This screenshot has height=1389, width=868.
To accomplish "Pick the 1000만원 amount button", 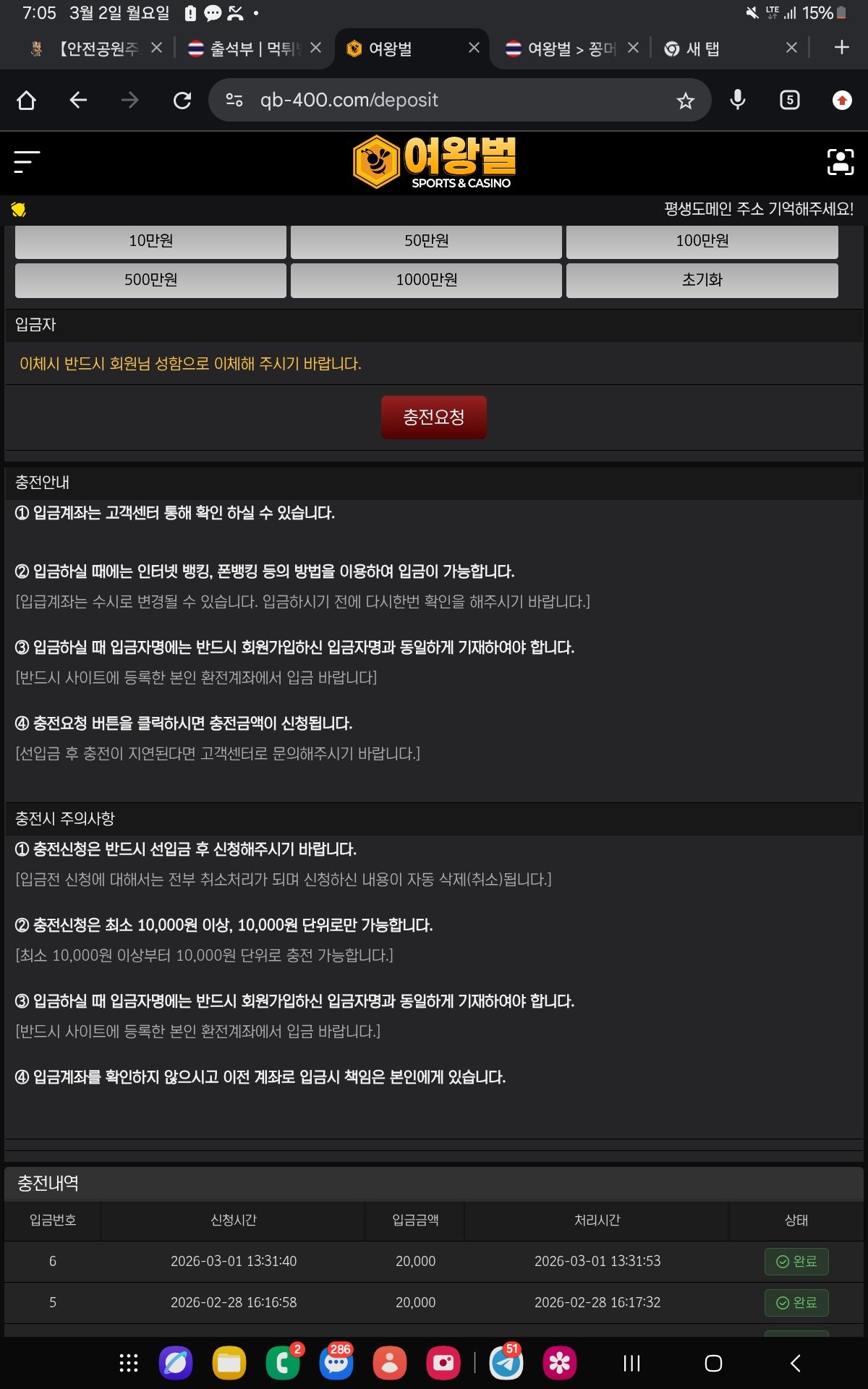I will [426, 280].
